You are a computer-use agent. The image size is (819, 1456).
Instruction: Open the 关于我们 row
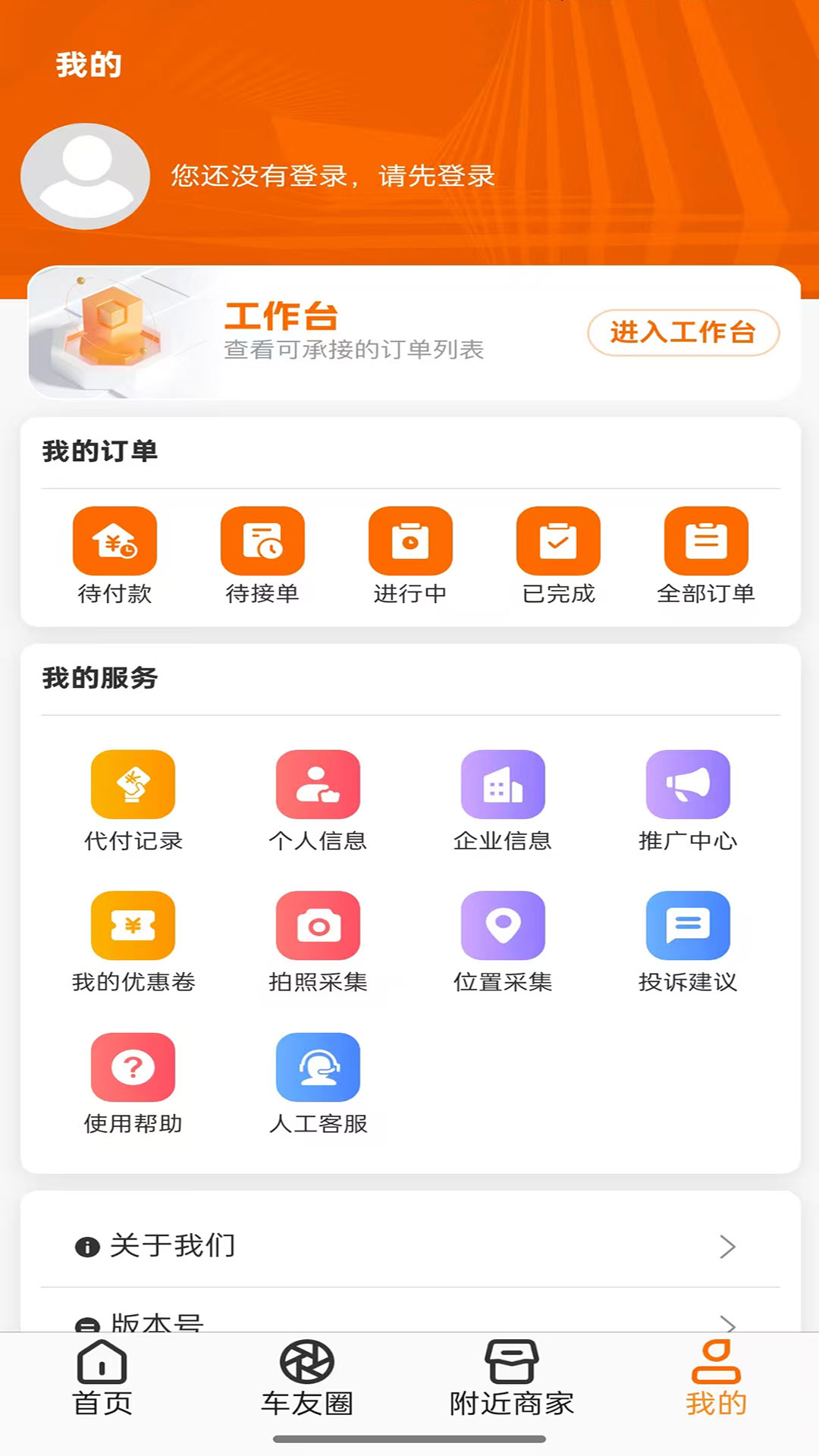(x=409, y=1246)
